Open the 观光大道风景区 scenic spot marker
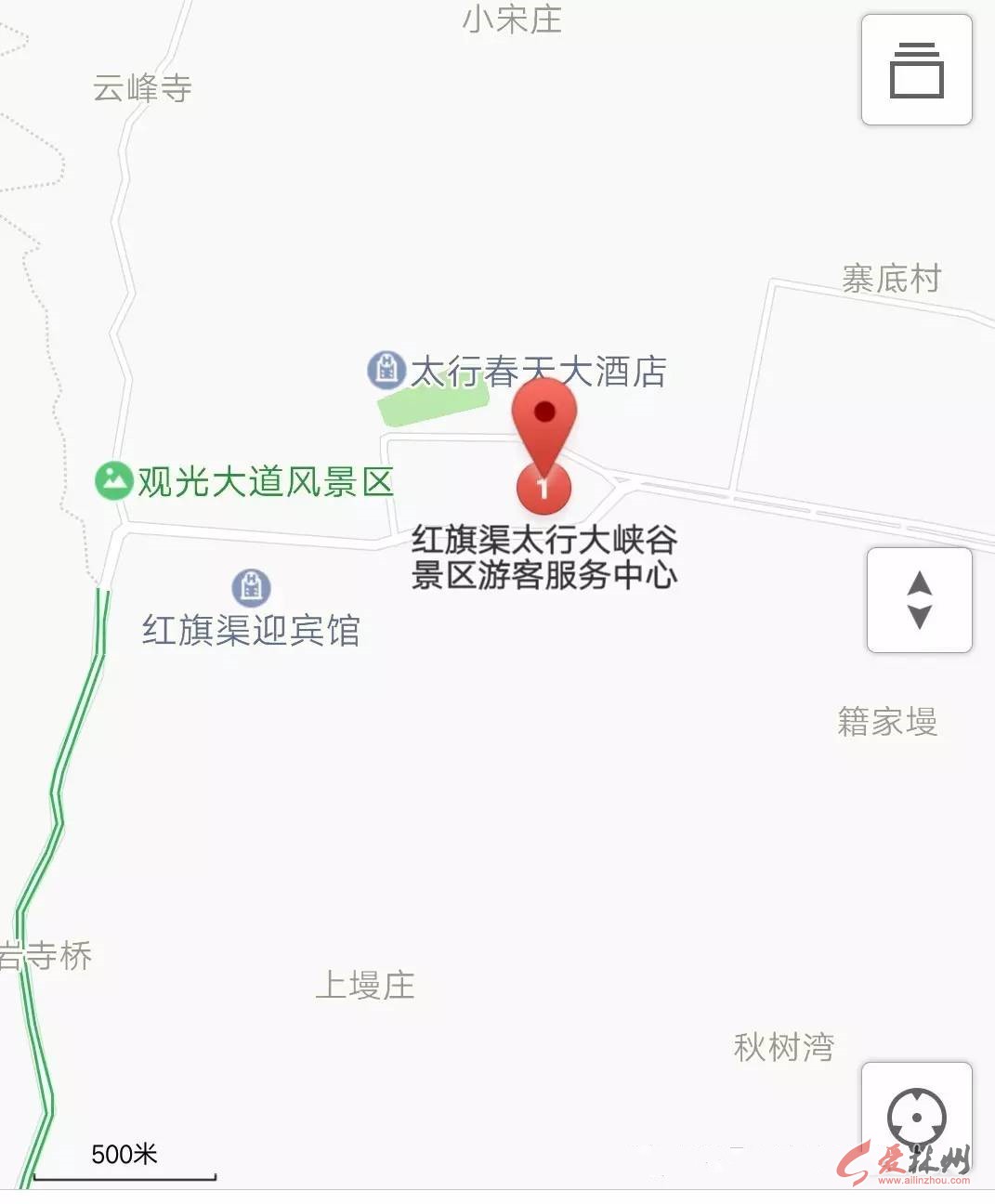 click(x=113, y=481)
